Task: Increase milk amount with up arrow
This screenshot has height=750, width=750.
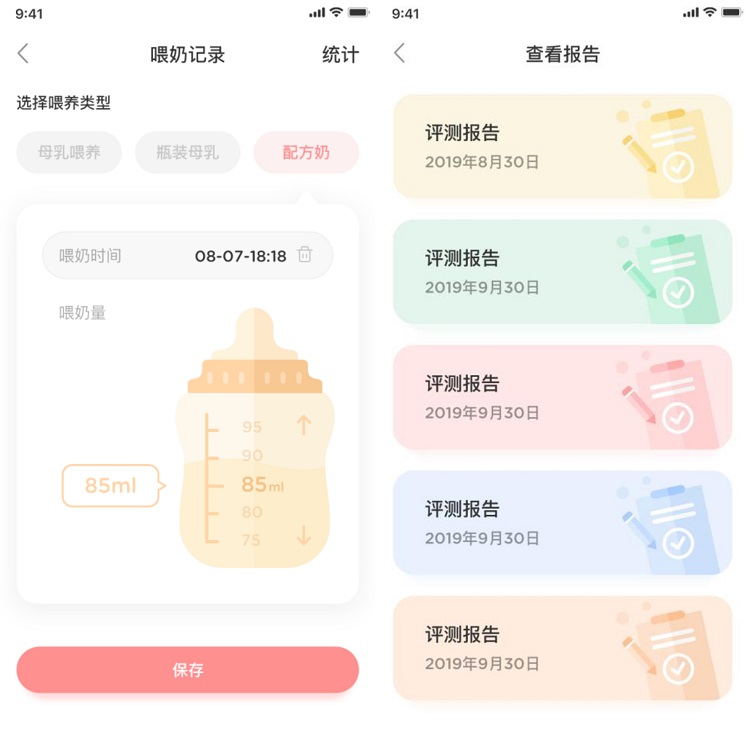Action: click(x=304, y=426)
